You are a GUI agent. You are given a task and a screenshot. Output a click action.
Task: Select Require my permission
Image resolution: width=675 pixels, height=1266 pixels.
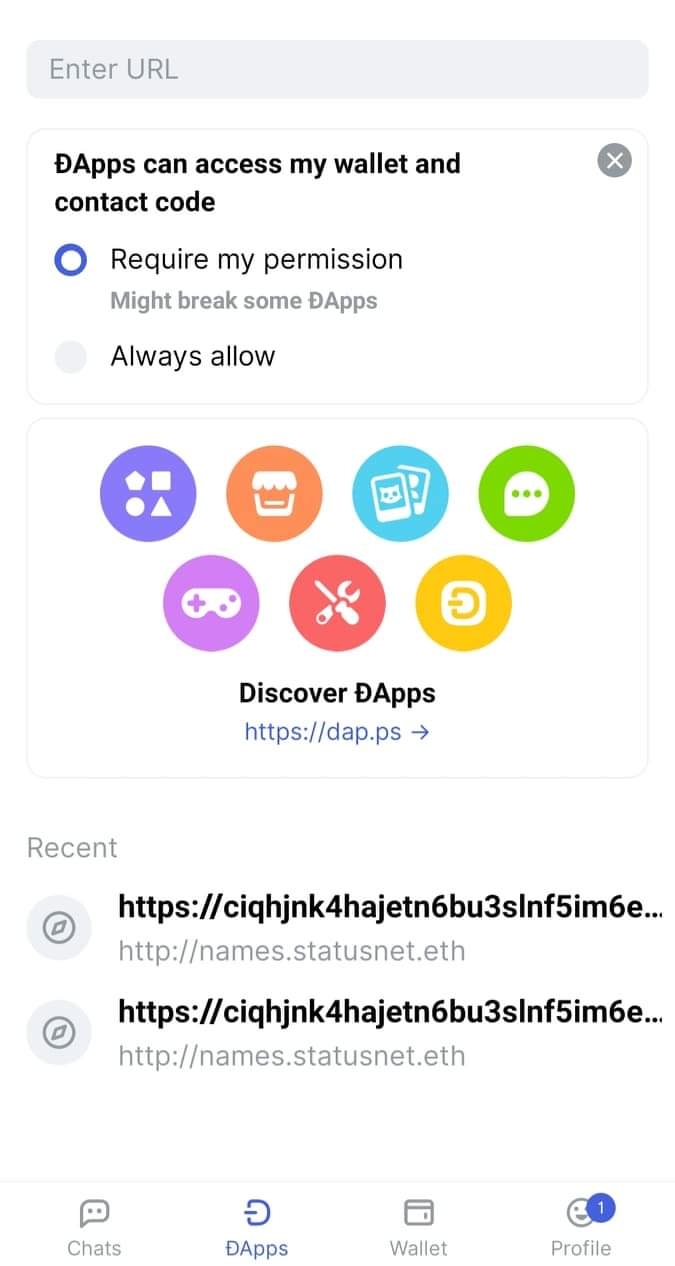click(x=71, y=261)
